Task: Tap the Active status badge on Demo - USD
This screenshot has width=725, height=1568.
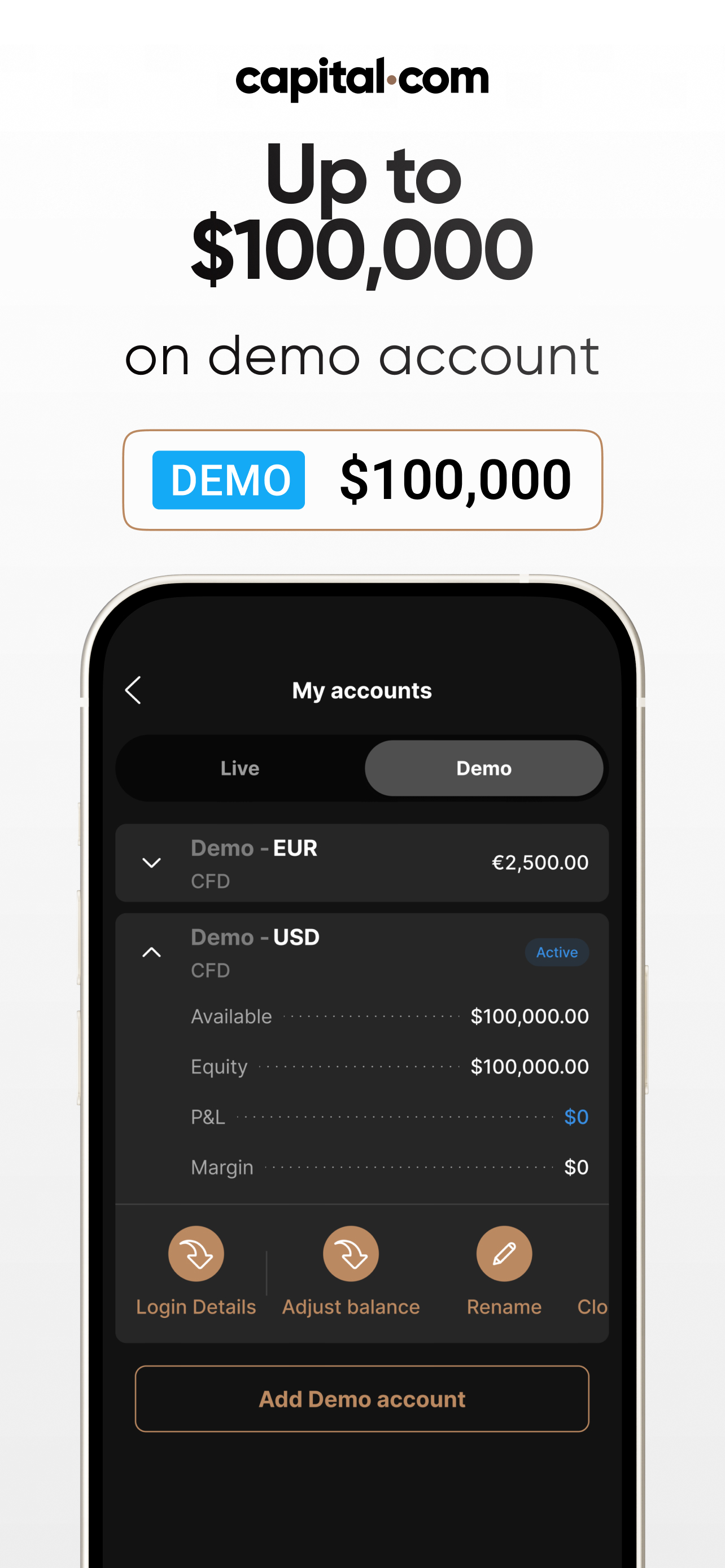Action: click(x=556, y=952)
